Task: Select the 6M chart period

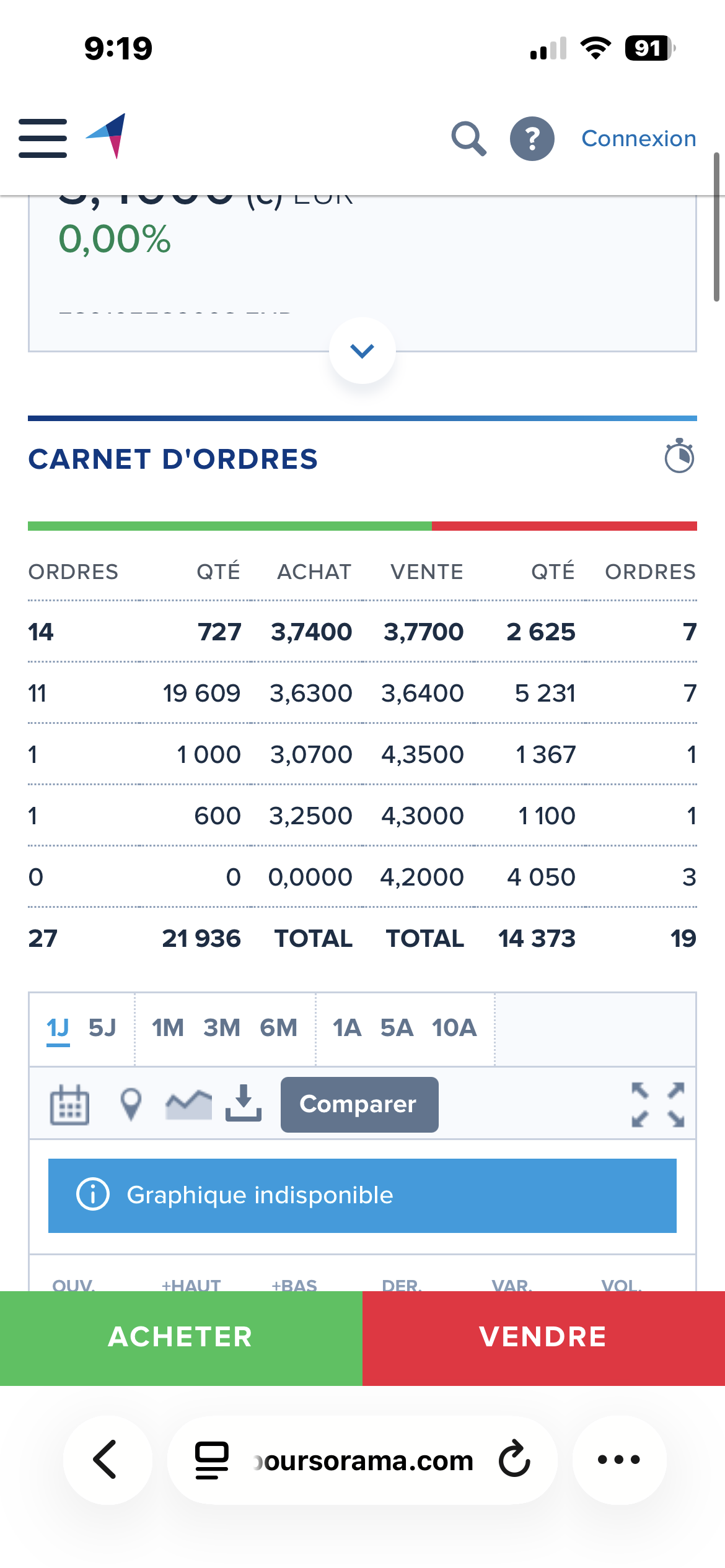Action: (278, 1029)
